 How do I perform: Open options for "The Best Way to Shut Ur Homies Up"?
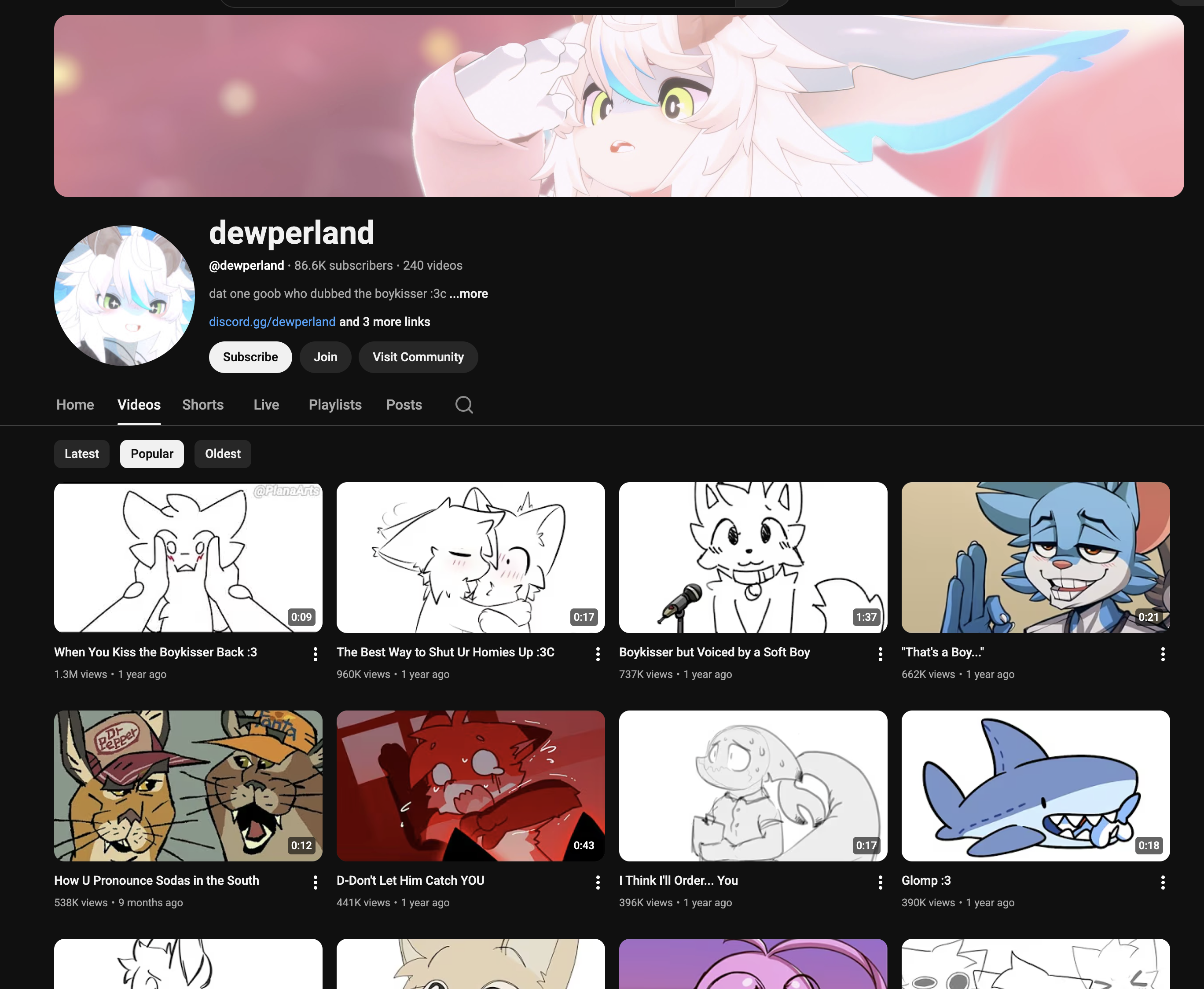[598, 654]
